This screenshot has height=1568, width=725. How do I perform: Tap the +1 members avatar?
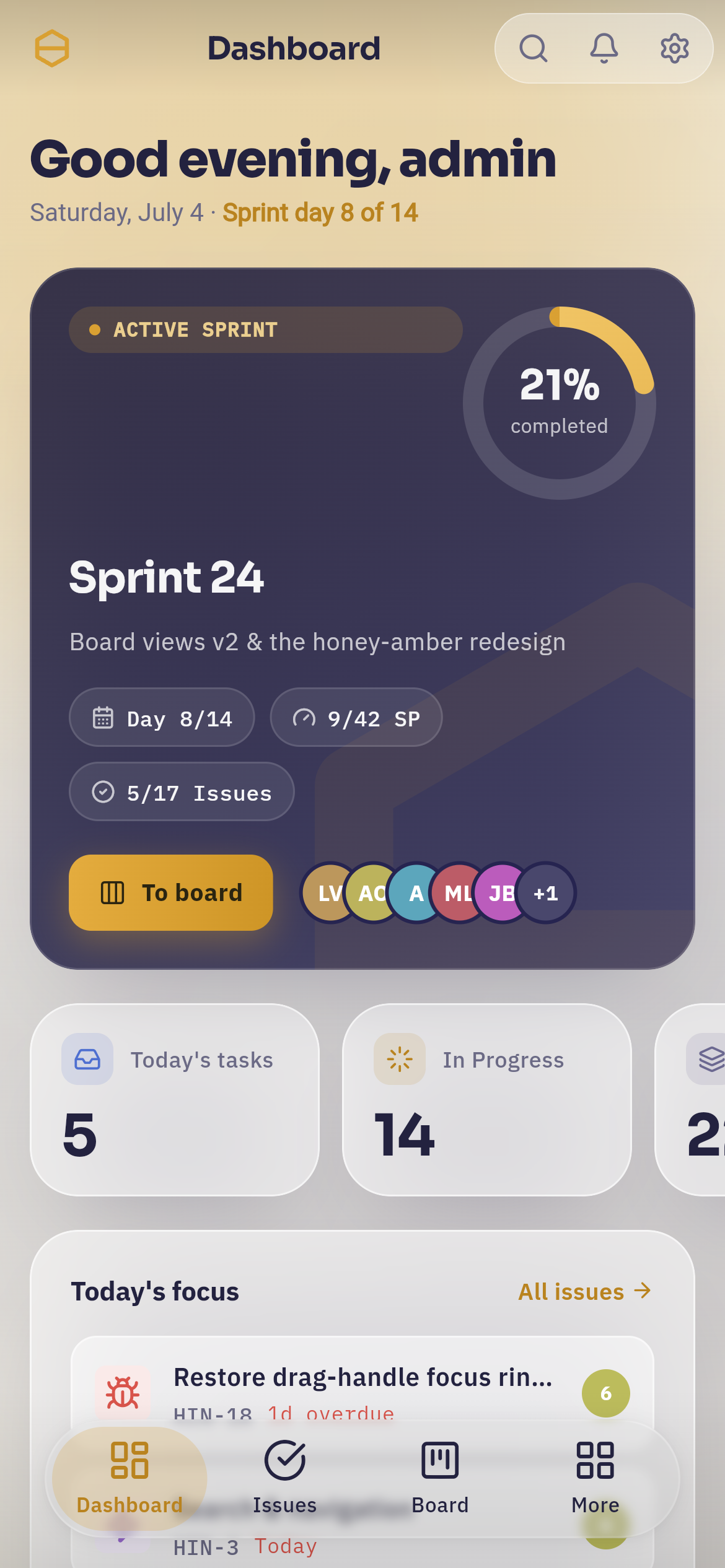(x=546, y=893)
